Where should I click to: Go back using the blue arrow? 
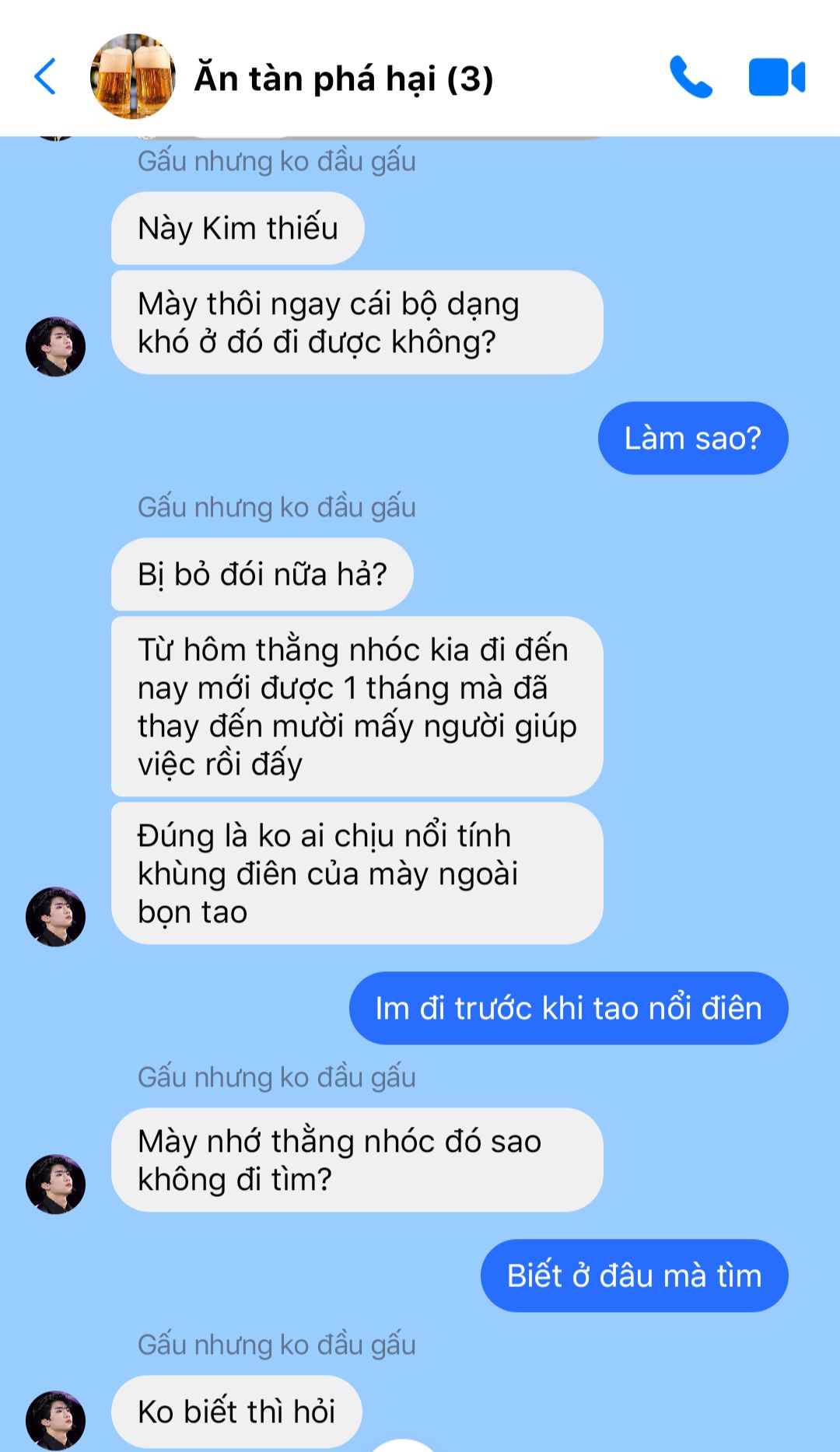coord(45,77)
